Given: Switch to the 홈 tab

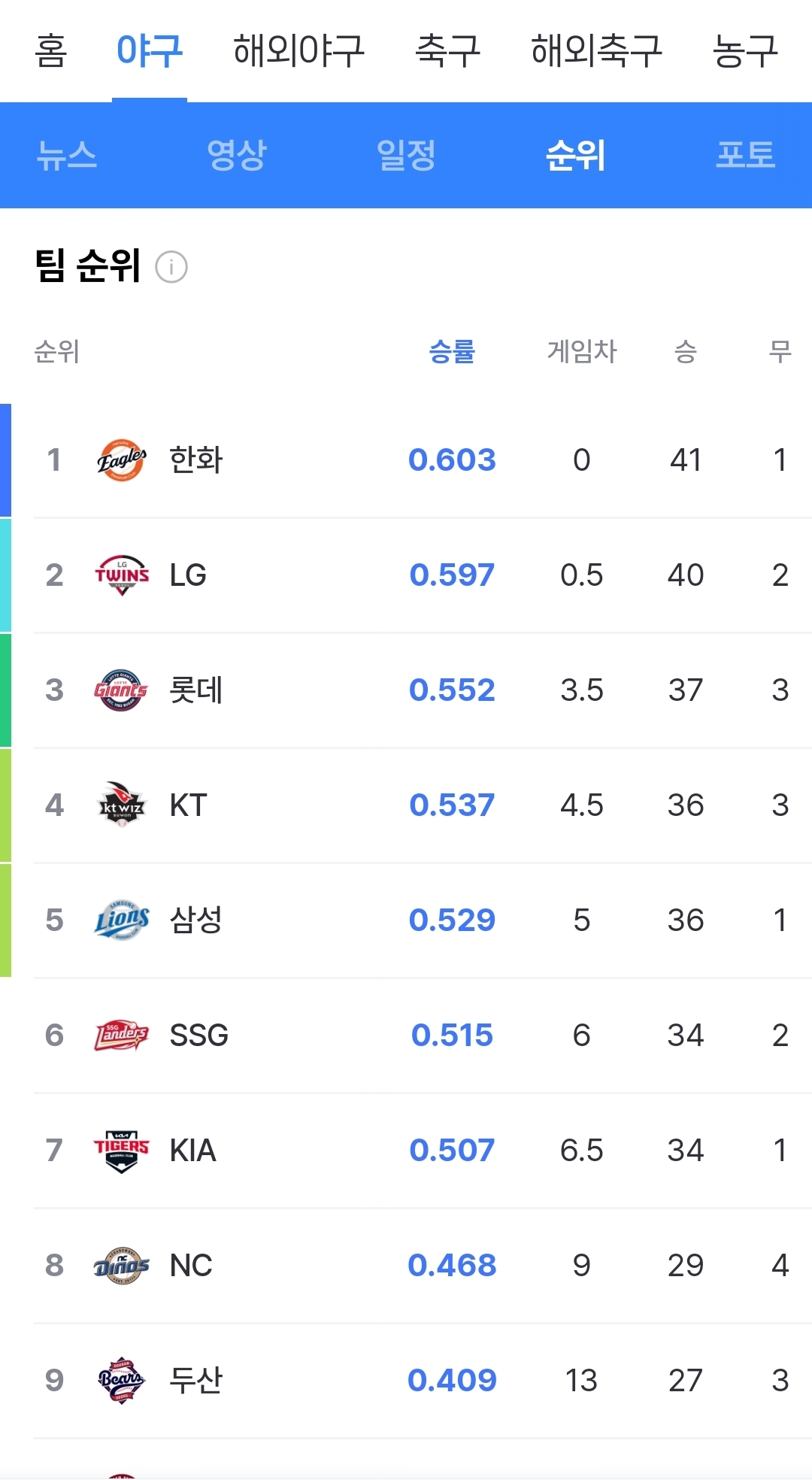Looking at the screenshot, I should tap(50, 51).
